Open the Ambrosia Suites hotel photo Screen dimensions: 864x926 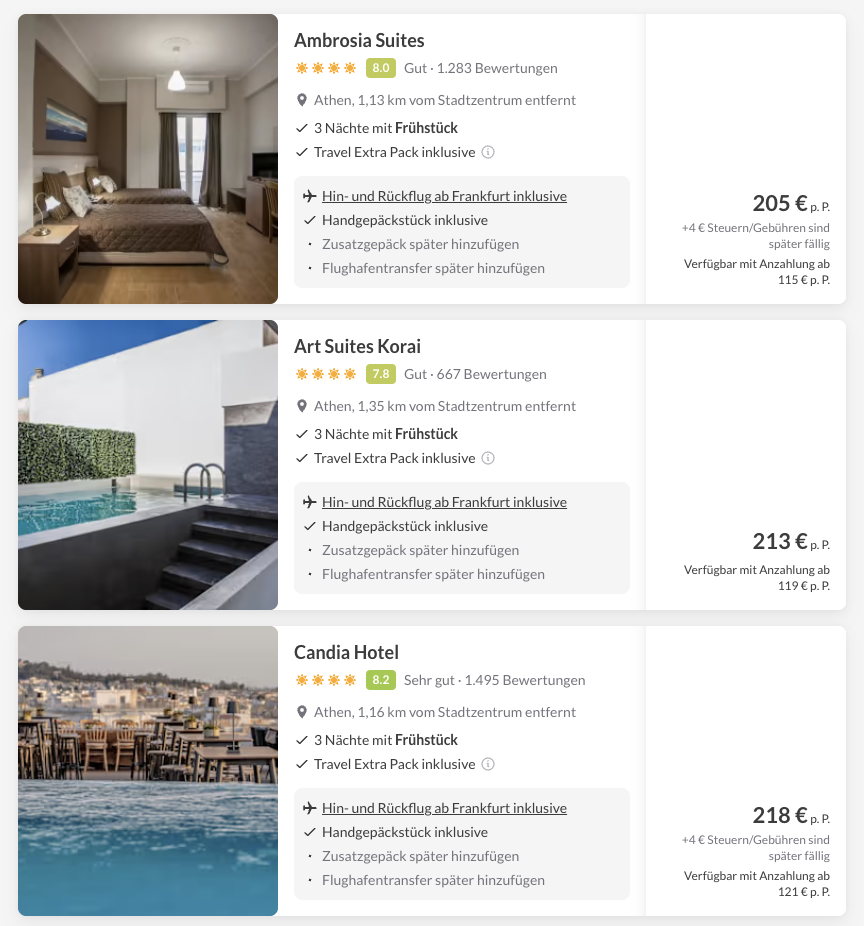[148, 159]
